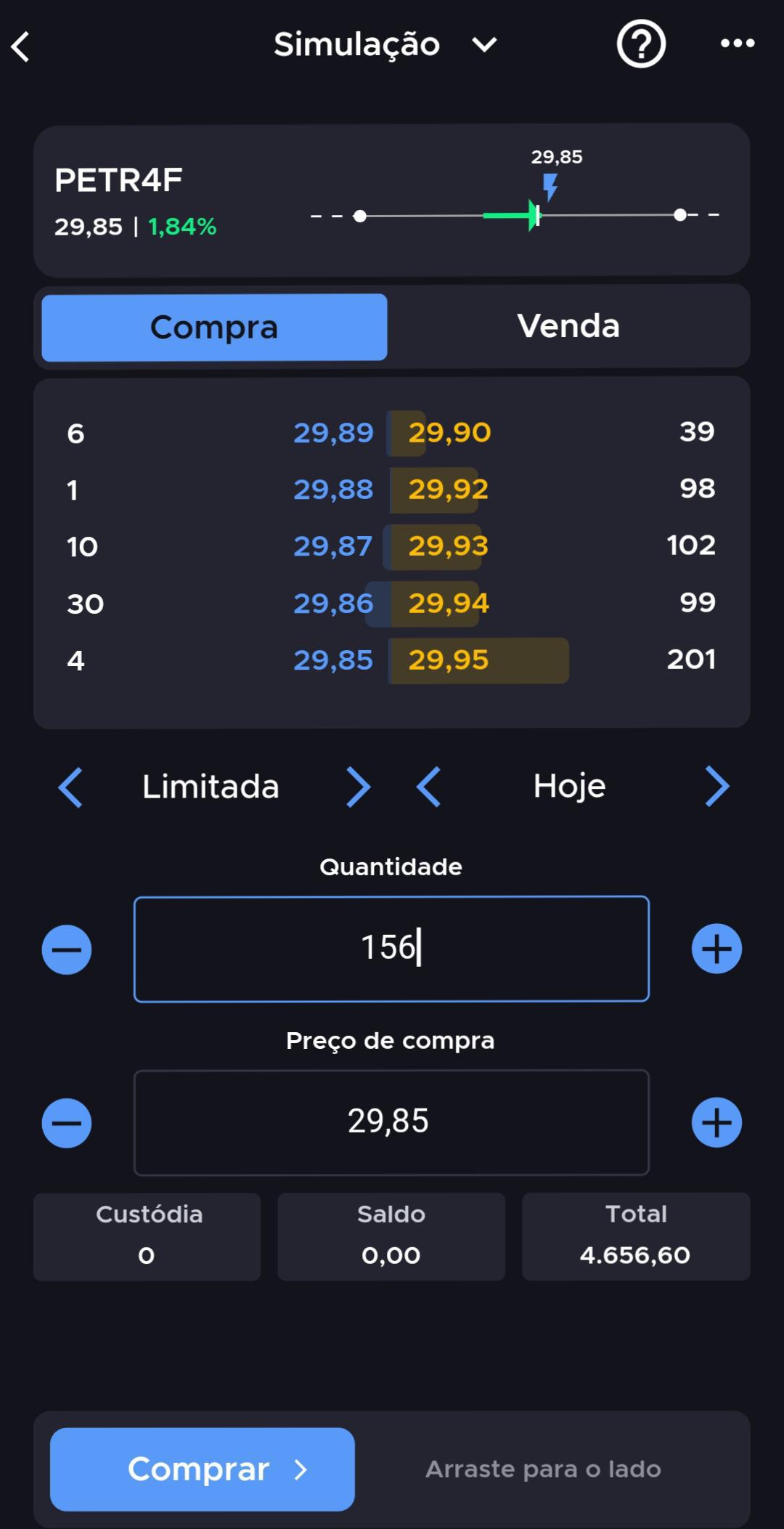Decrease the Quantidade with minus button
The height and width of the screenshot is (1529, 784).
(67, 949)
